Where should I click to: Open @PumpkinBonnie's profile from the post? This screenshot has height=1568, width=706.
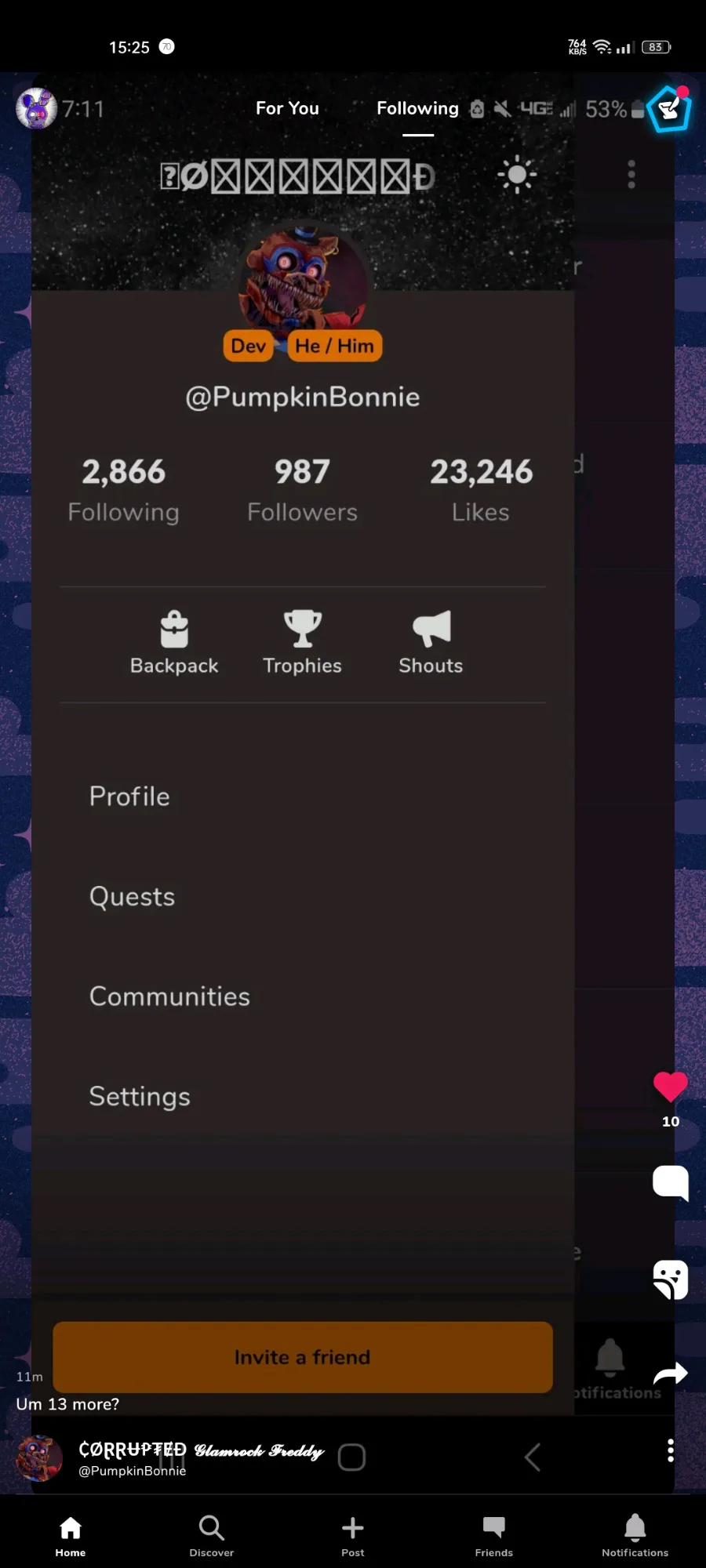point(133,1471)
